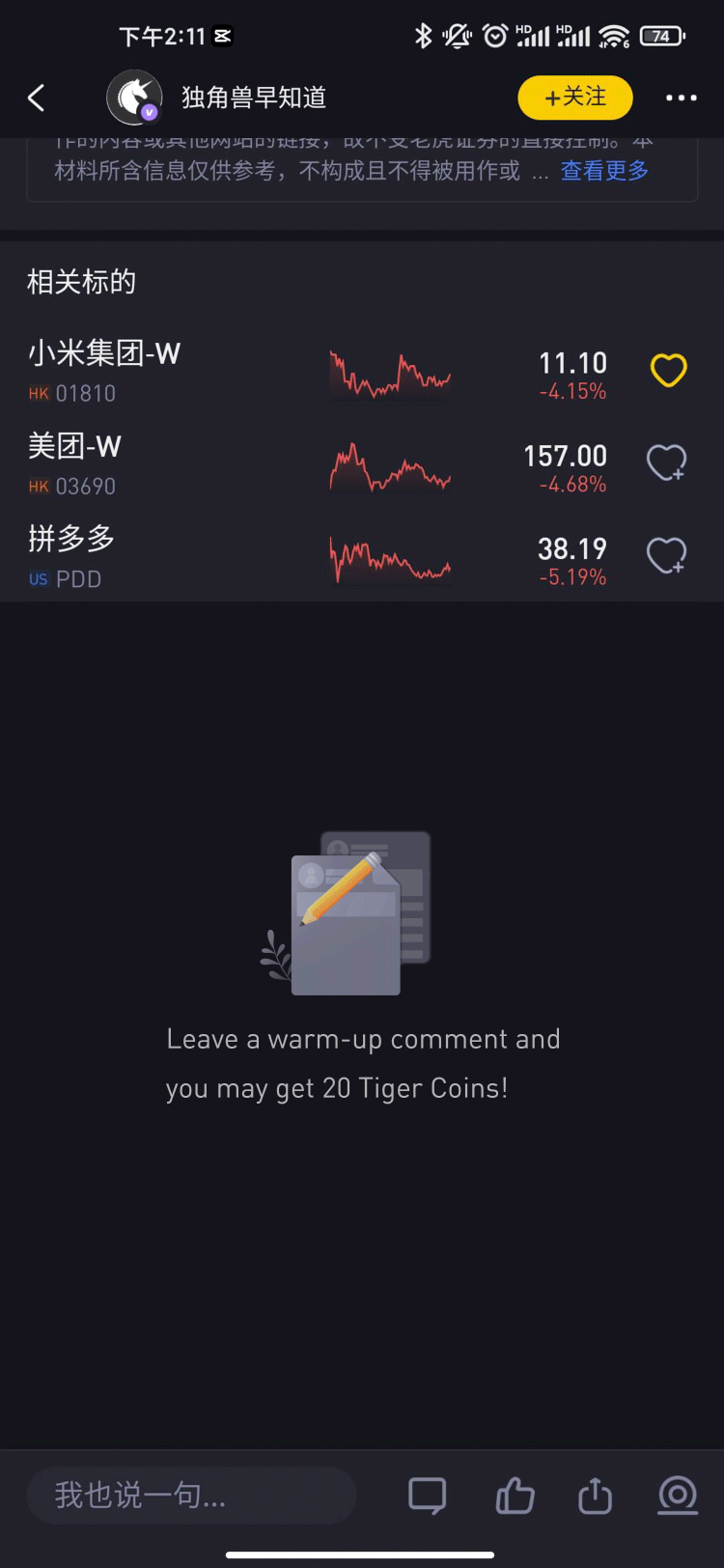The height and width of the screenshot is (1568, 724).
Task: Like this post with thumbs-up
Action: click(x=515, y=1496)
